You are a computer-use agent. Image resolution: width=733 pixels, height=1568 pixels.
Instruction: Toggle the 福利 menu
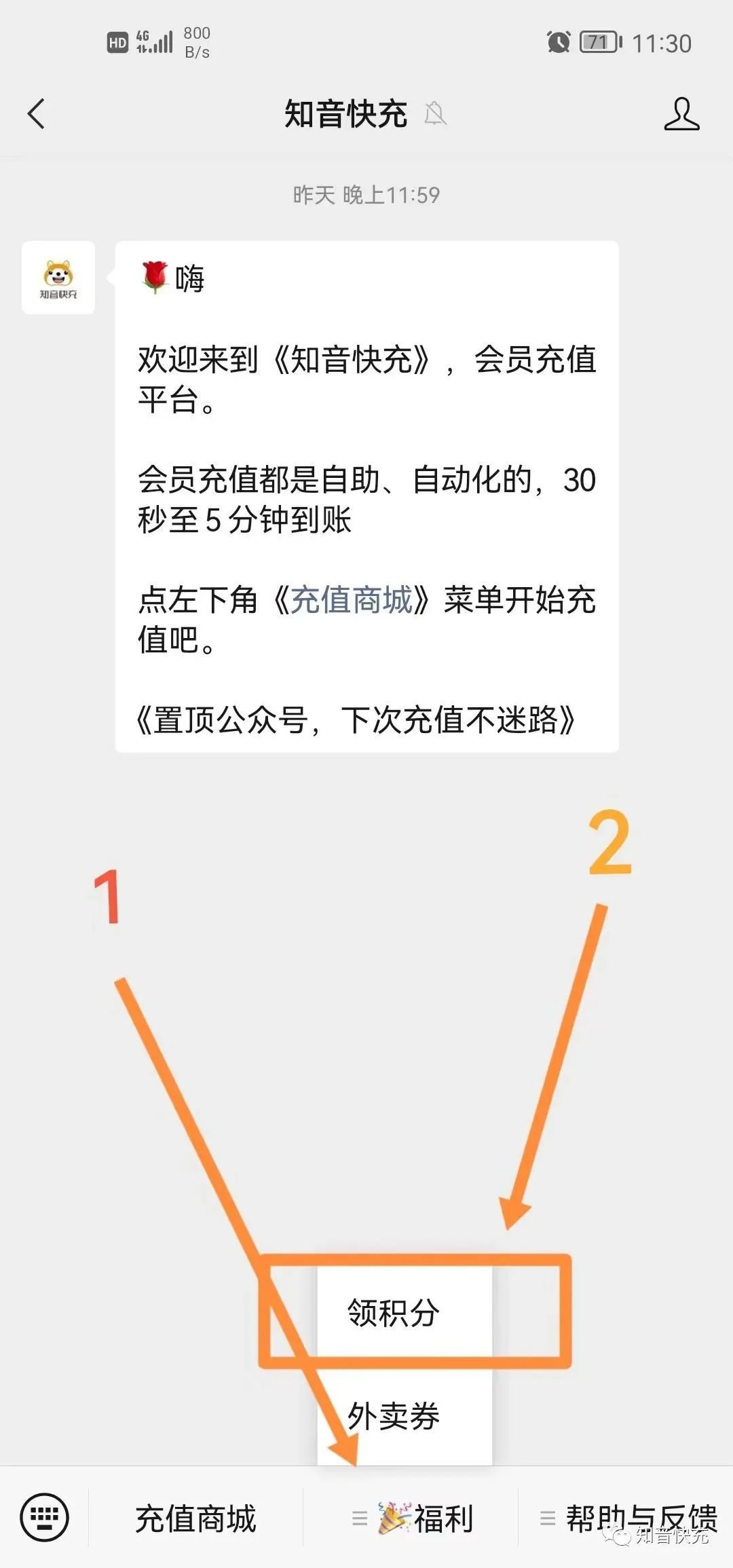click(x=411, y=1518)
